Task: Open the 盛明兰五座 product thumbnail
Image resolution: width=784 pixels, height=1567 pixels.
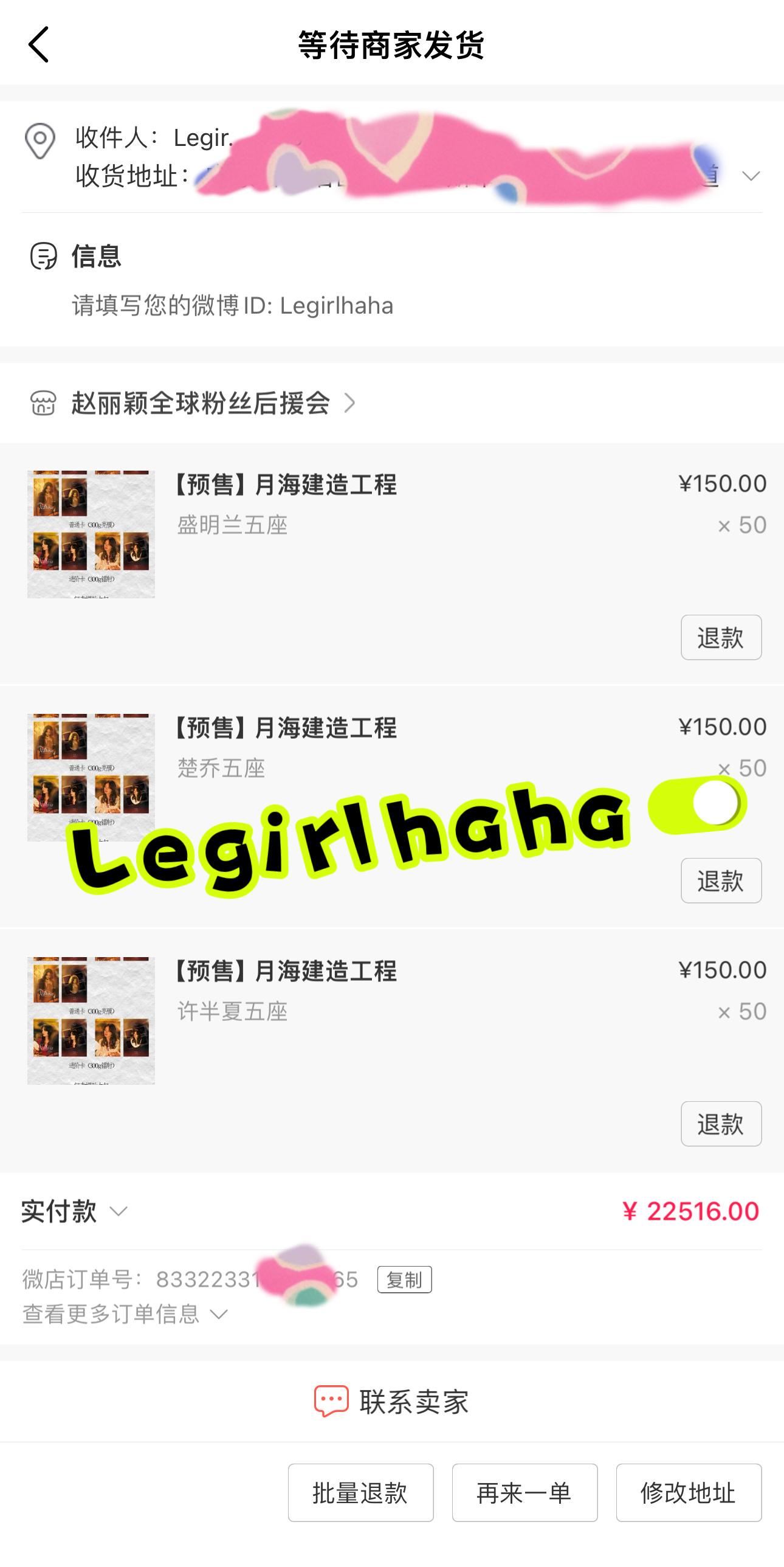Action: [x=91, y=534]
